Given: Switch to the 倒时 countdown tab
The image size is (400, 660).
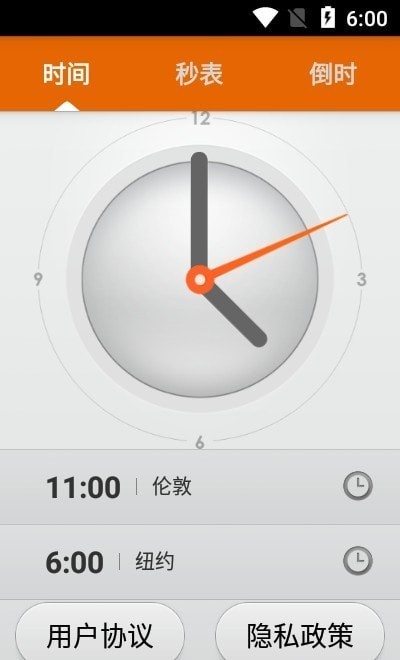Looking at the screenshot, I should pyautogui.click(x=333, y=74).
